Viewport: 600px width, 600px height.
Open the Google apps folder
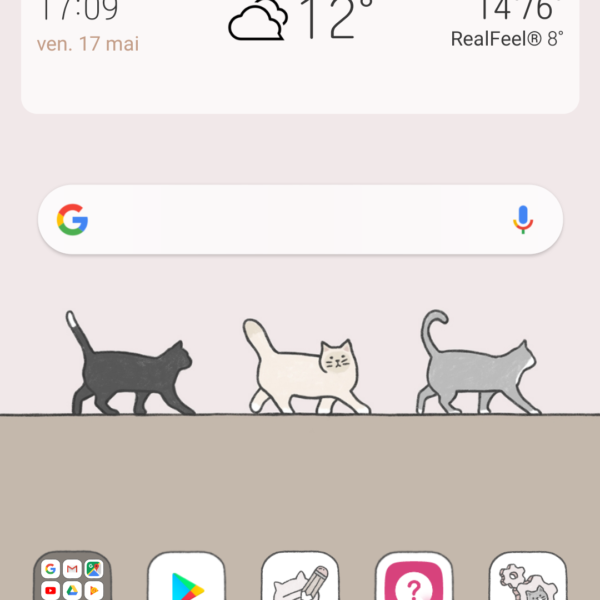click(72, 580)
